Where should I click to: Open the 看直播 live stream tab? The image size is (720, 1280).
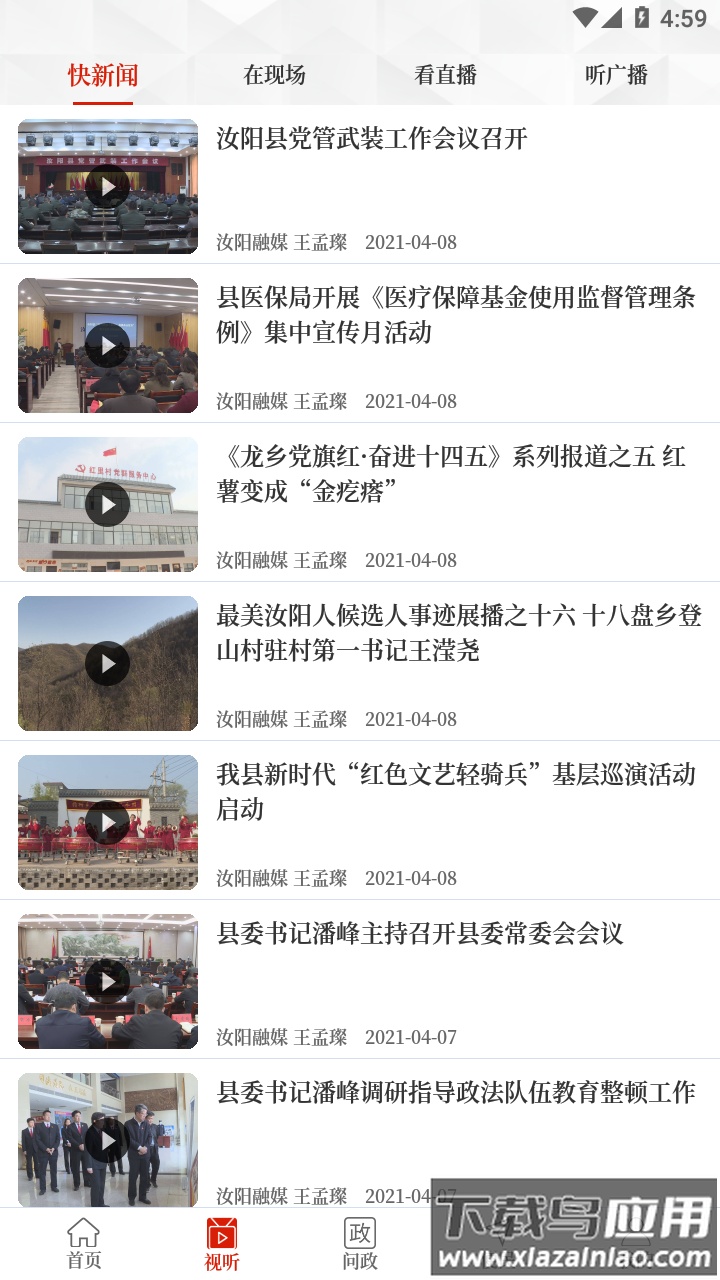(x=446, y=74)
